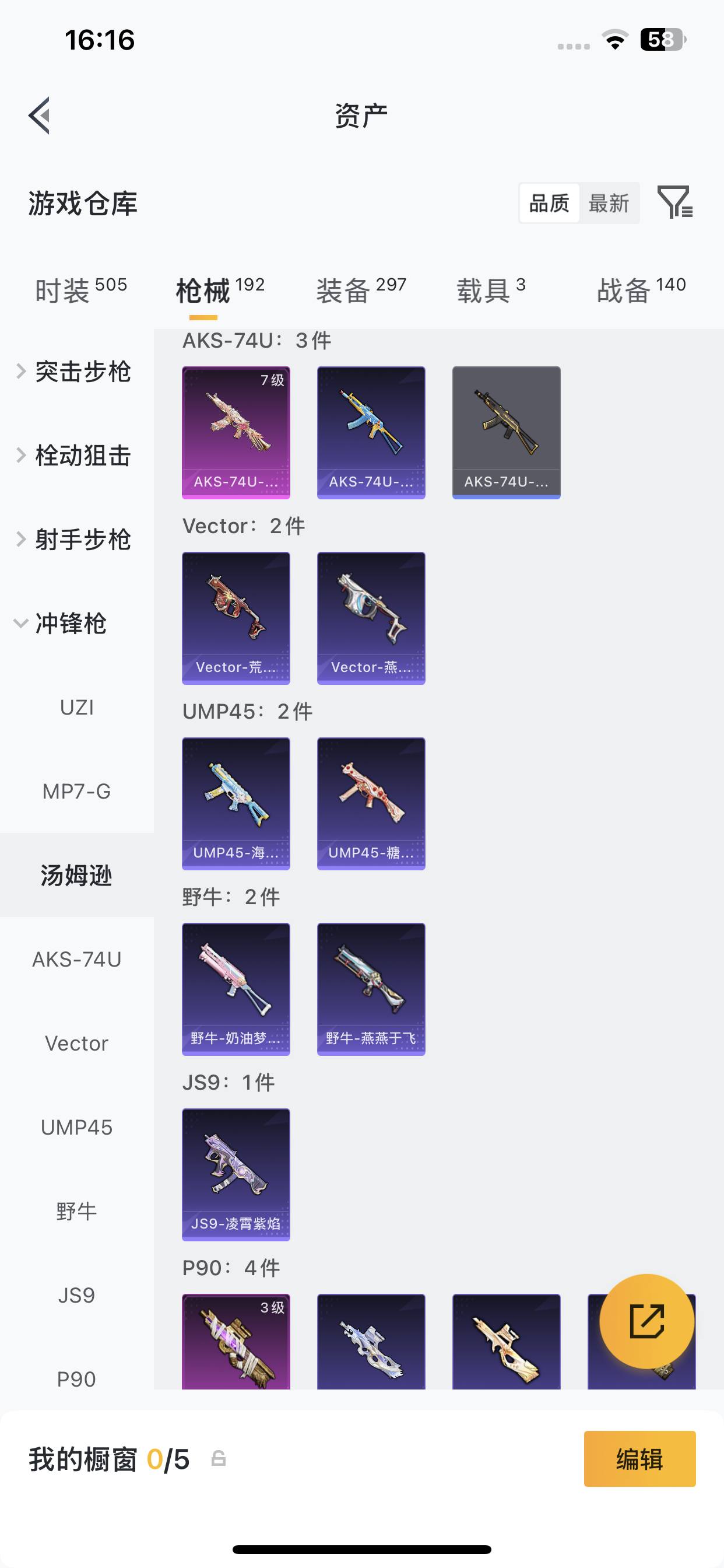Edit 我的橱窗 with the 编辑 button
Image resolution: width=724 pixels, height=1568 pixels.
pyautogui.click(x=639, y=1459)
